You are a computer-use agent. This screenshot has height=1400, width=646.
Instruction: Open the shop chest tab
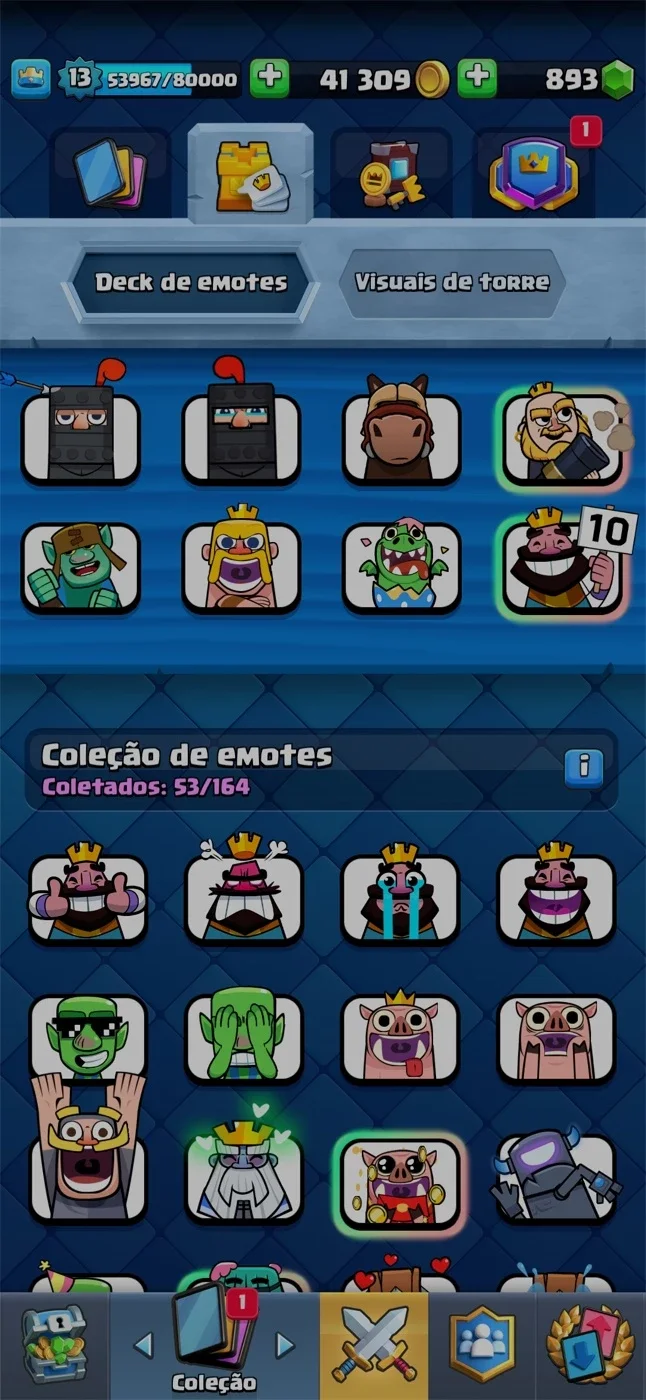[x=54, y=1346]
